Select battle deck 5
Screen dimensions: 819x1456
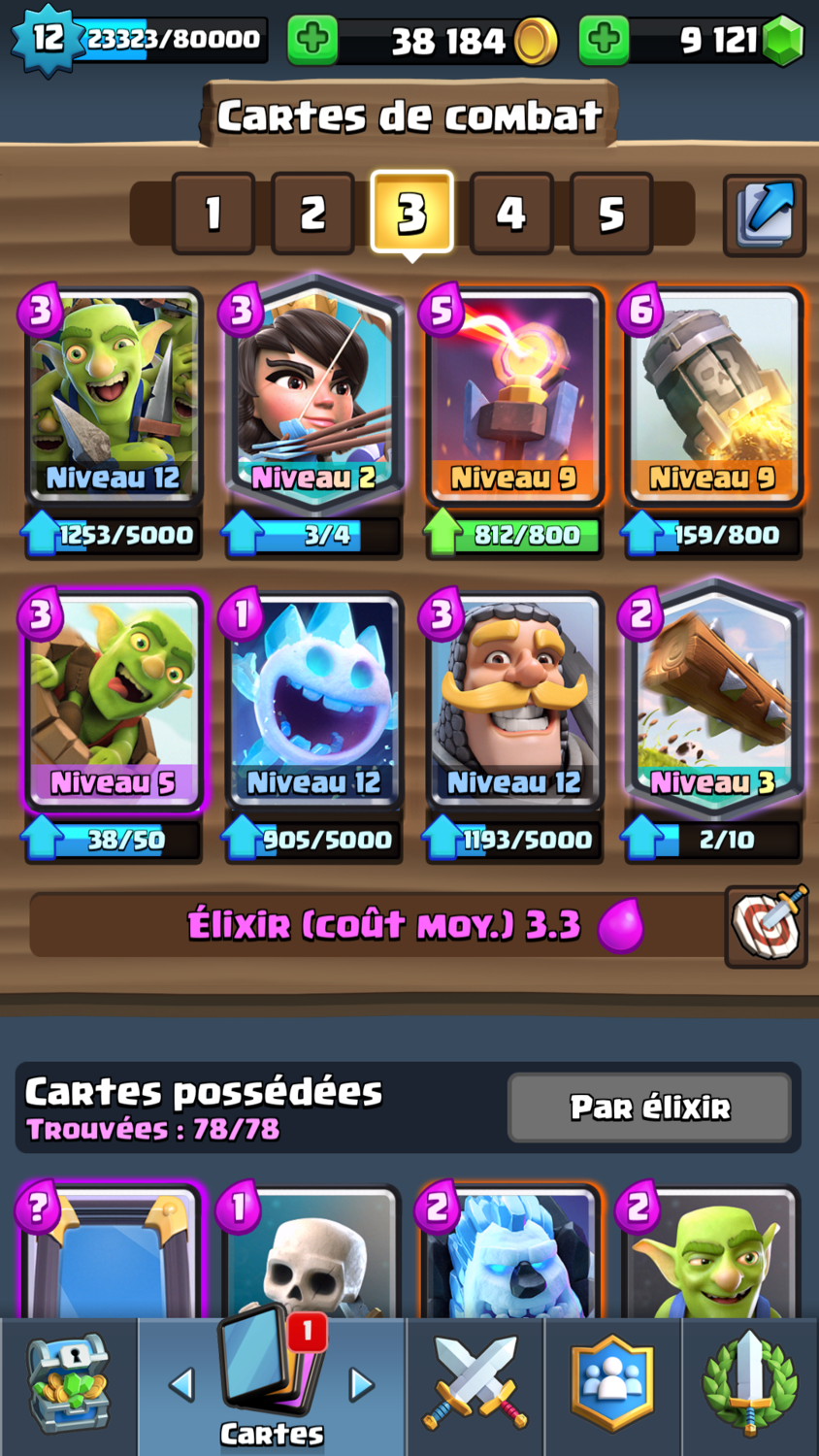click(x=611, y=214)
